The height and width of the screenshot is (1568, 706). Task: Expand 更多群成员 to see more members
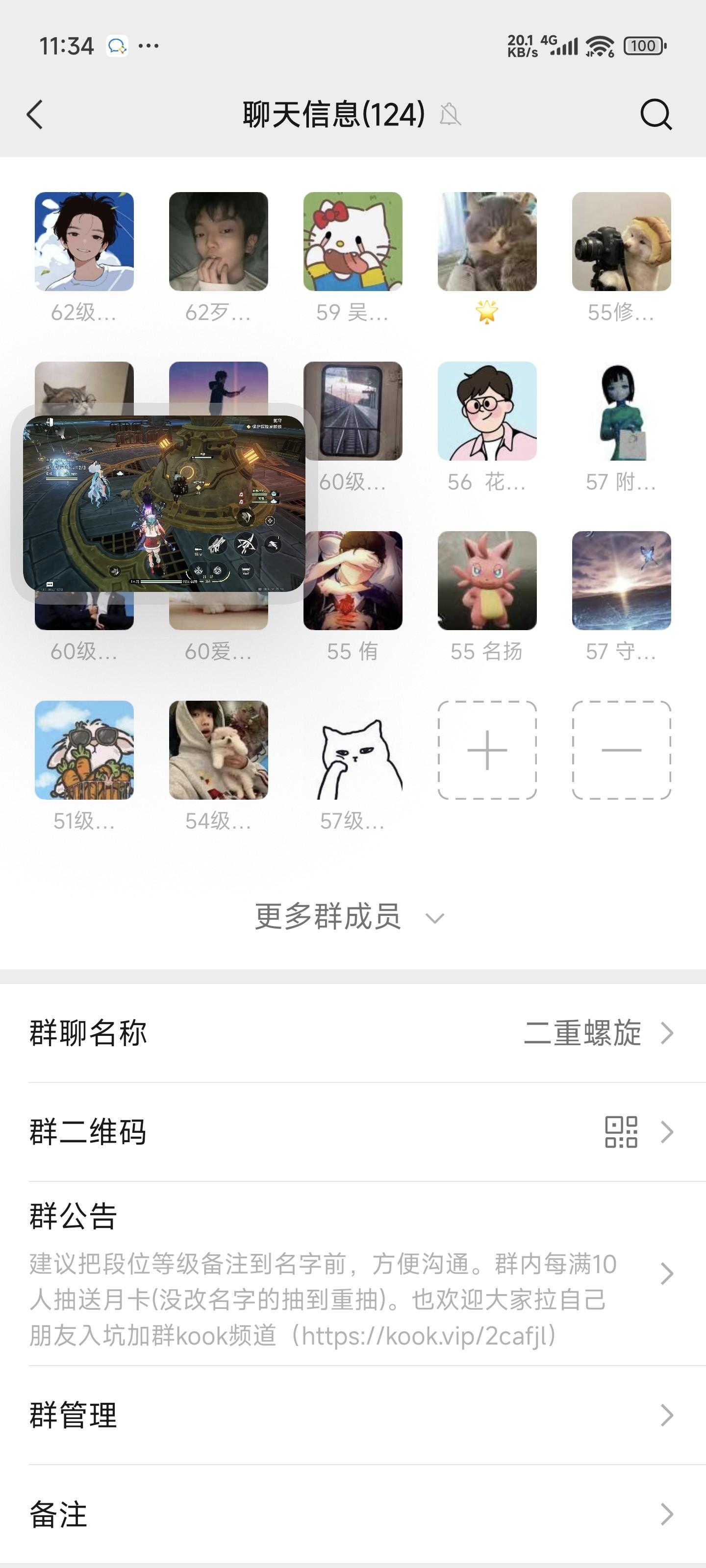pos(350,917)
